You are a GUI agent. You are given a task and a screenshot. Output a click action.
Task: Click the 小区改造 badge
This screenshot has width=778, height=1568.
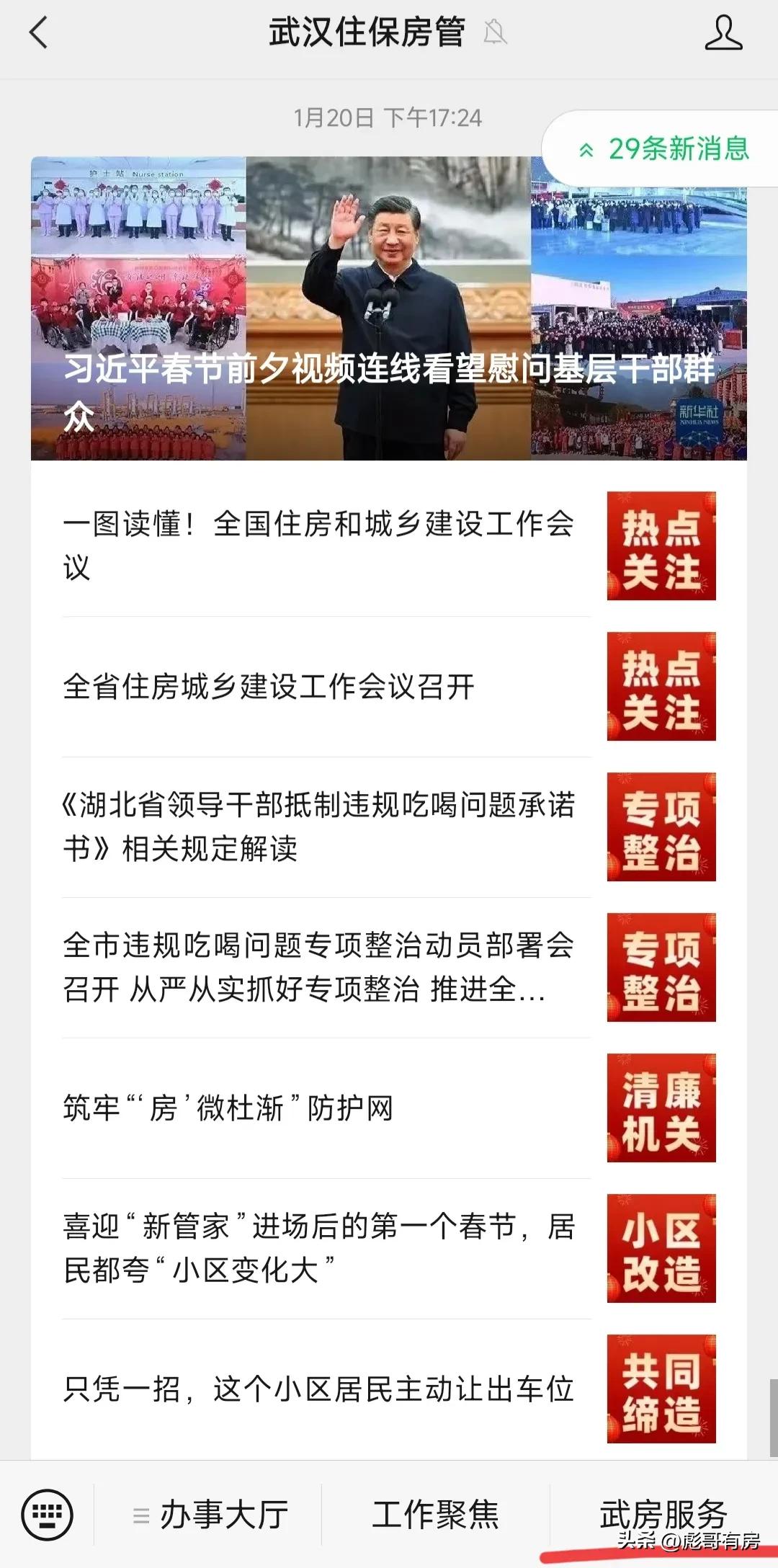tap(660, 1244)
